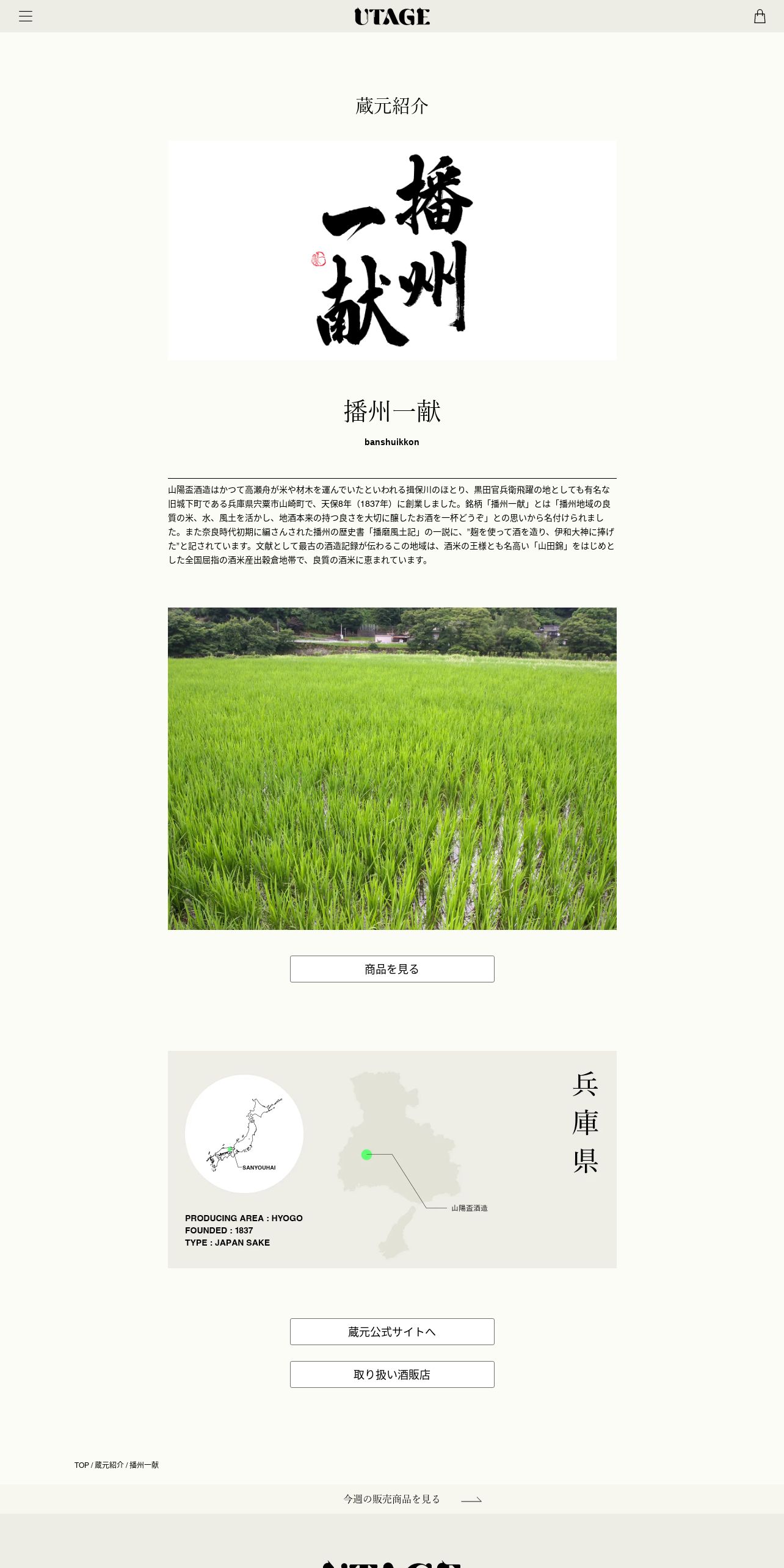The image size is (784, 1568).
Task: Open the shopping bag cart
Action: tap(759, 16)
